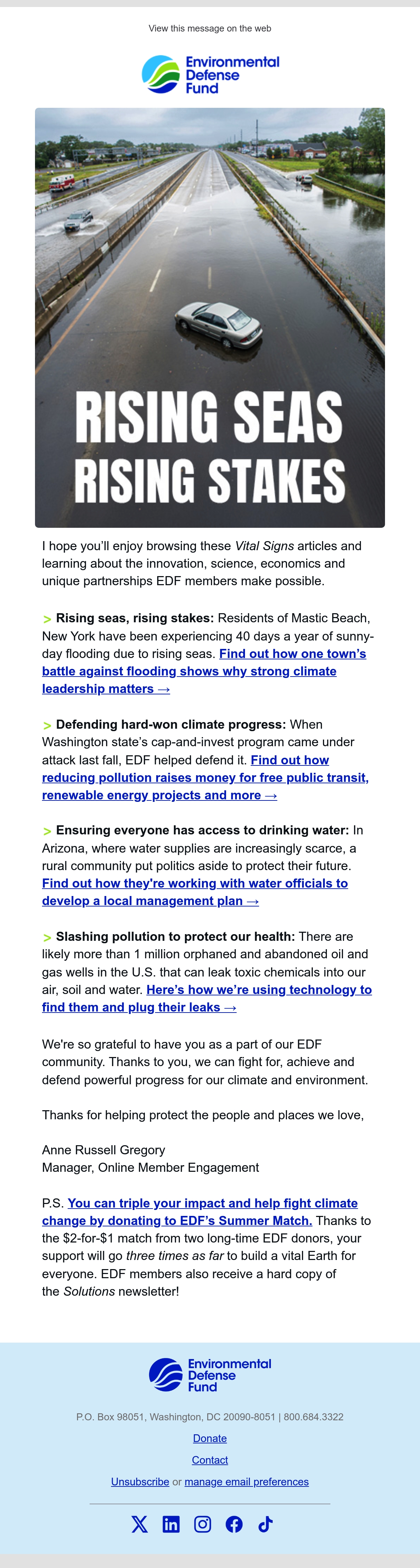
Task: Follow link about local water management plan
Action: pyautogui.click(x=195, y=892)
